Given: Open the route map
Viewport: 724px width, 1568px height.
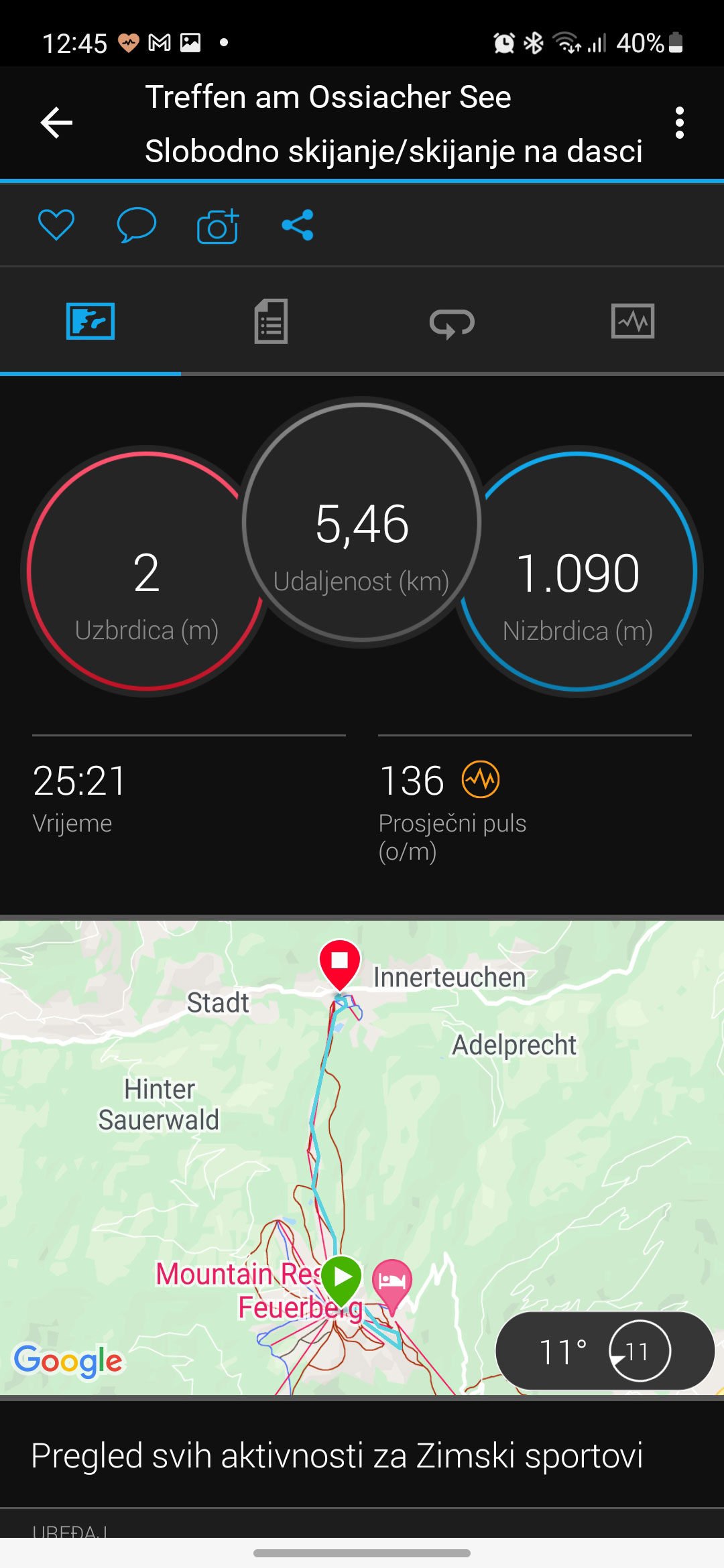Looking at the screenshot, I should (x=362, y=1158).
